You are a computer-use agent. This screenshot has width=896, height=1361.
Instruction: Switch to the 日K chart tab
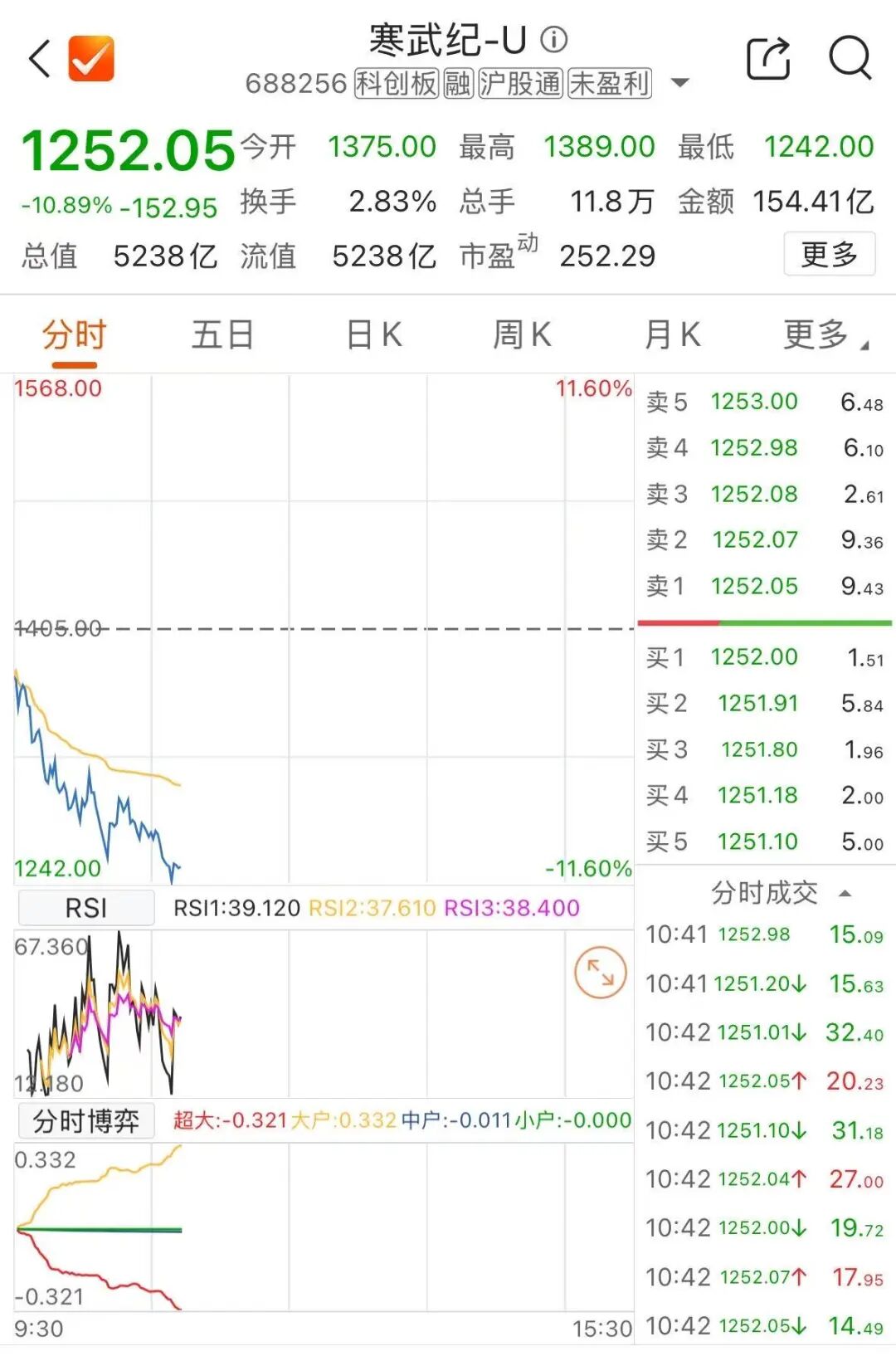coord(373,335)
